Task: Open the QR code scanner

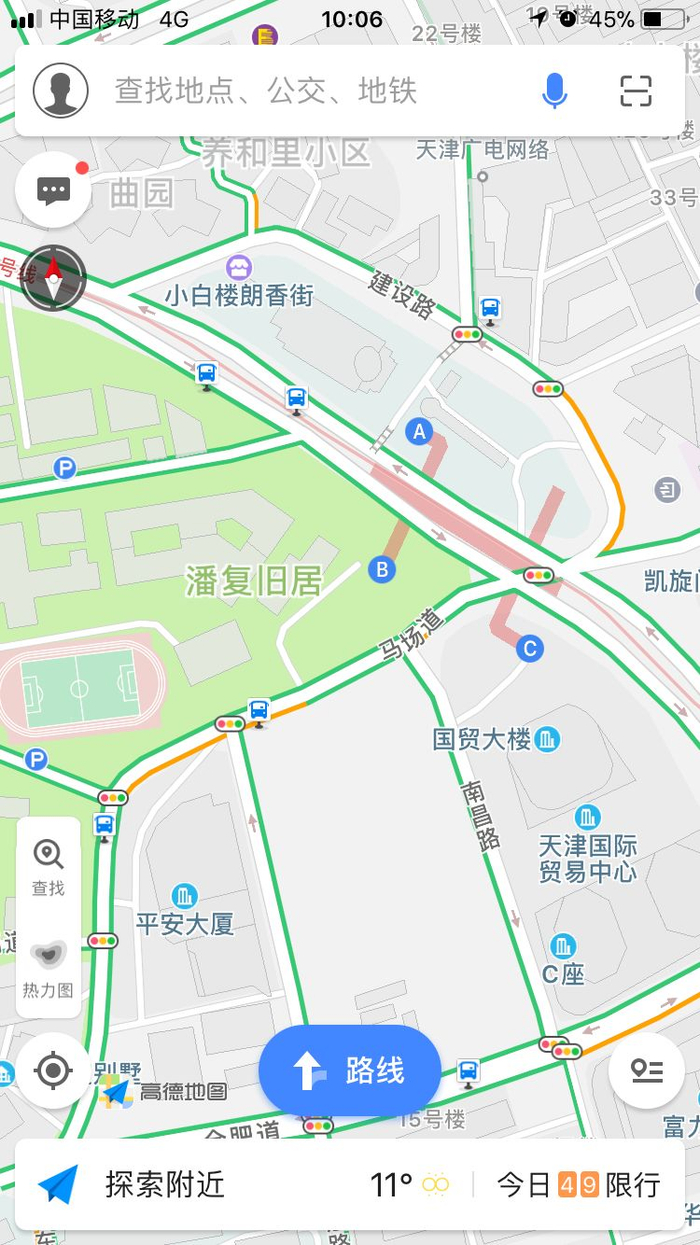Action: [636, 92]
